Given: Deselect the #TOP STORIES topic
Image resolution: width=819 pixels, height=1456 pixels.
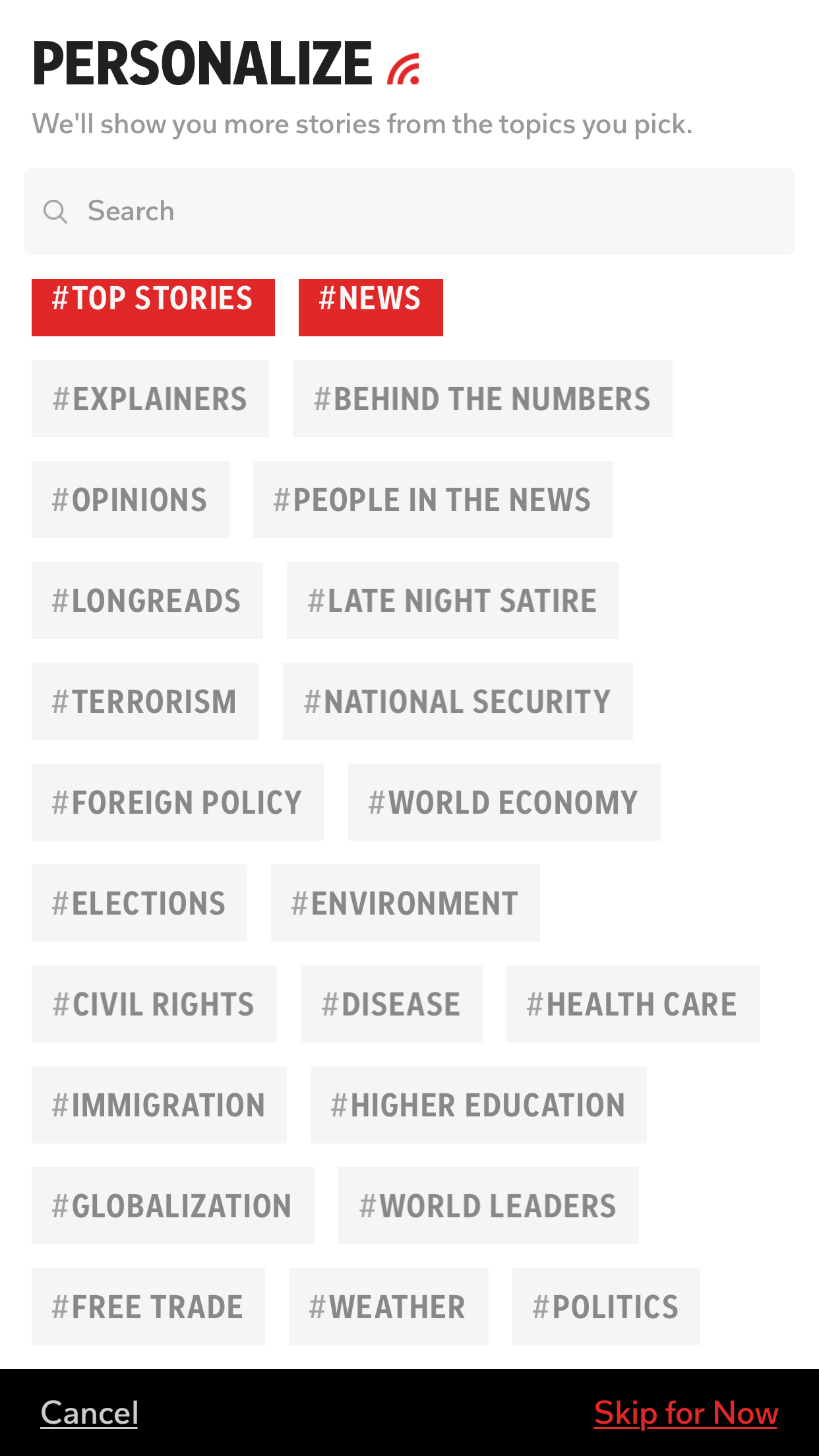Looking at the screenshot, I should tap(153, 307).
